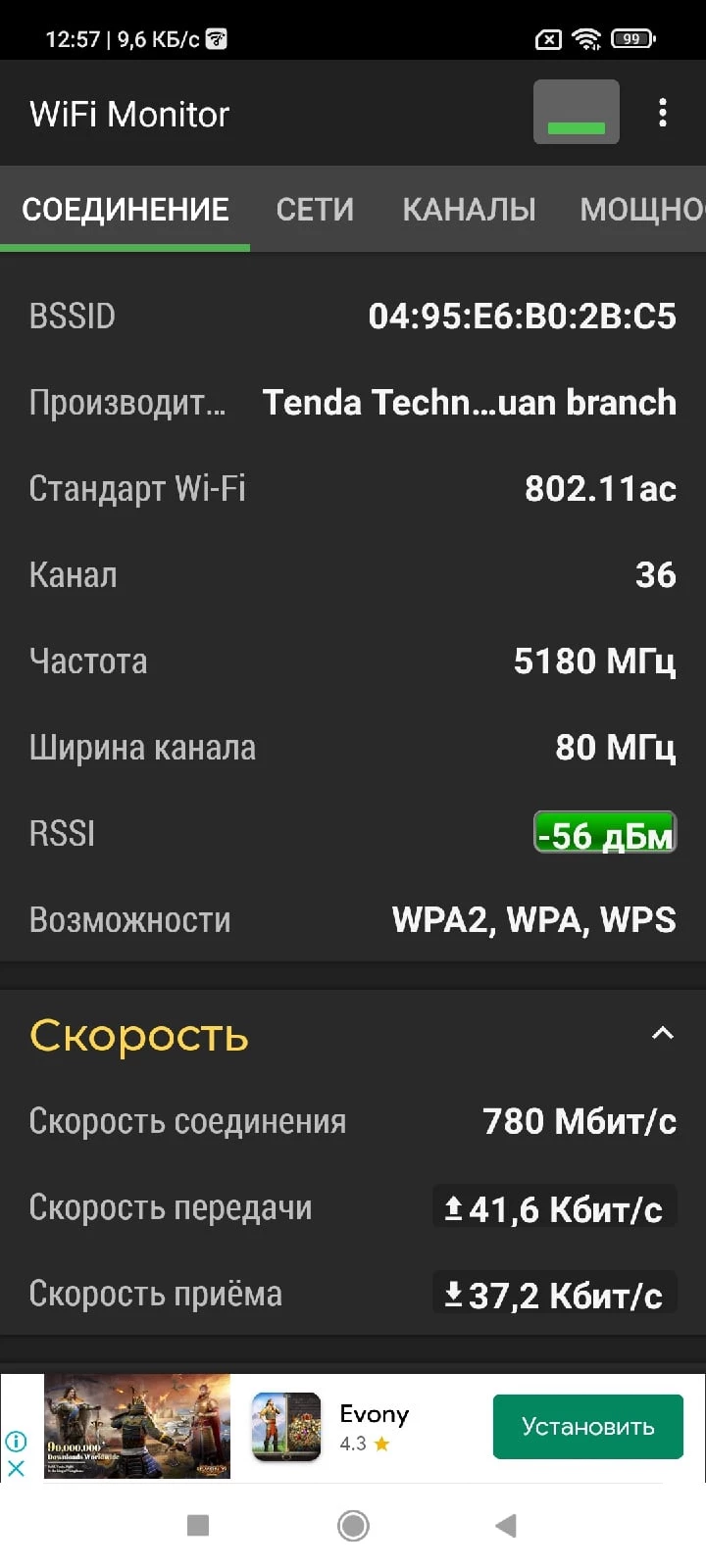This screenshot has width=706, height=1568.
Task: Go back using the system back button
Action: pos(506,1525)
